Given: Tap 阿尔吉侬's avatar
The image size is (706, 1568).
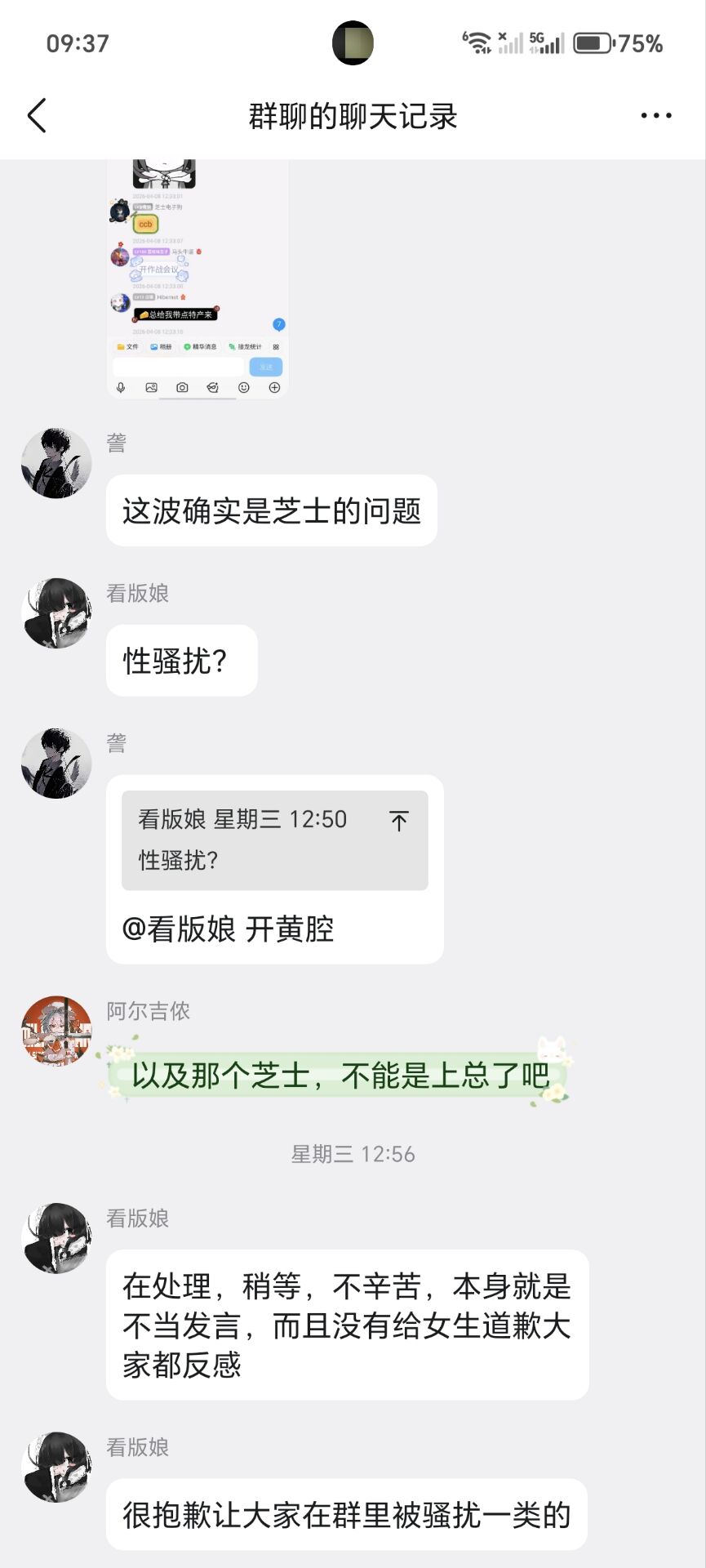Looking at the screenshot, I should [x=56, y=1031].
